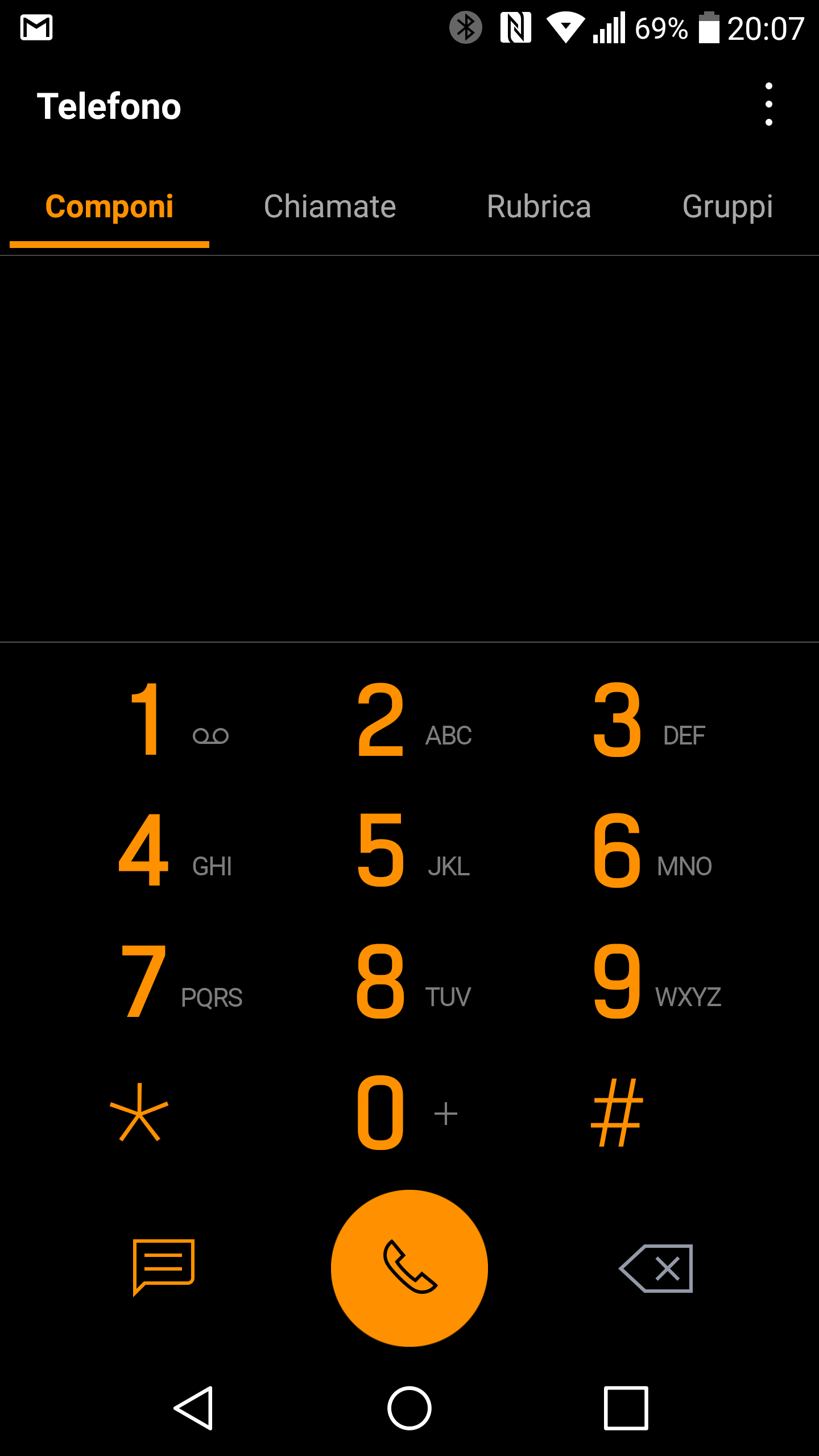This screenshot has width=819, height=1456.
Task: Dial the 8 TUV key
Action: click(x=409, y=981)
